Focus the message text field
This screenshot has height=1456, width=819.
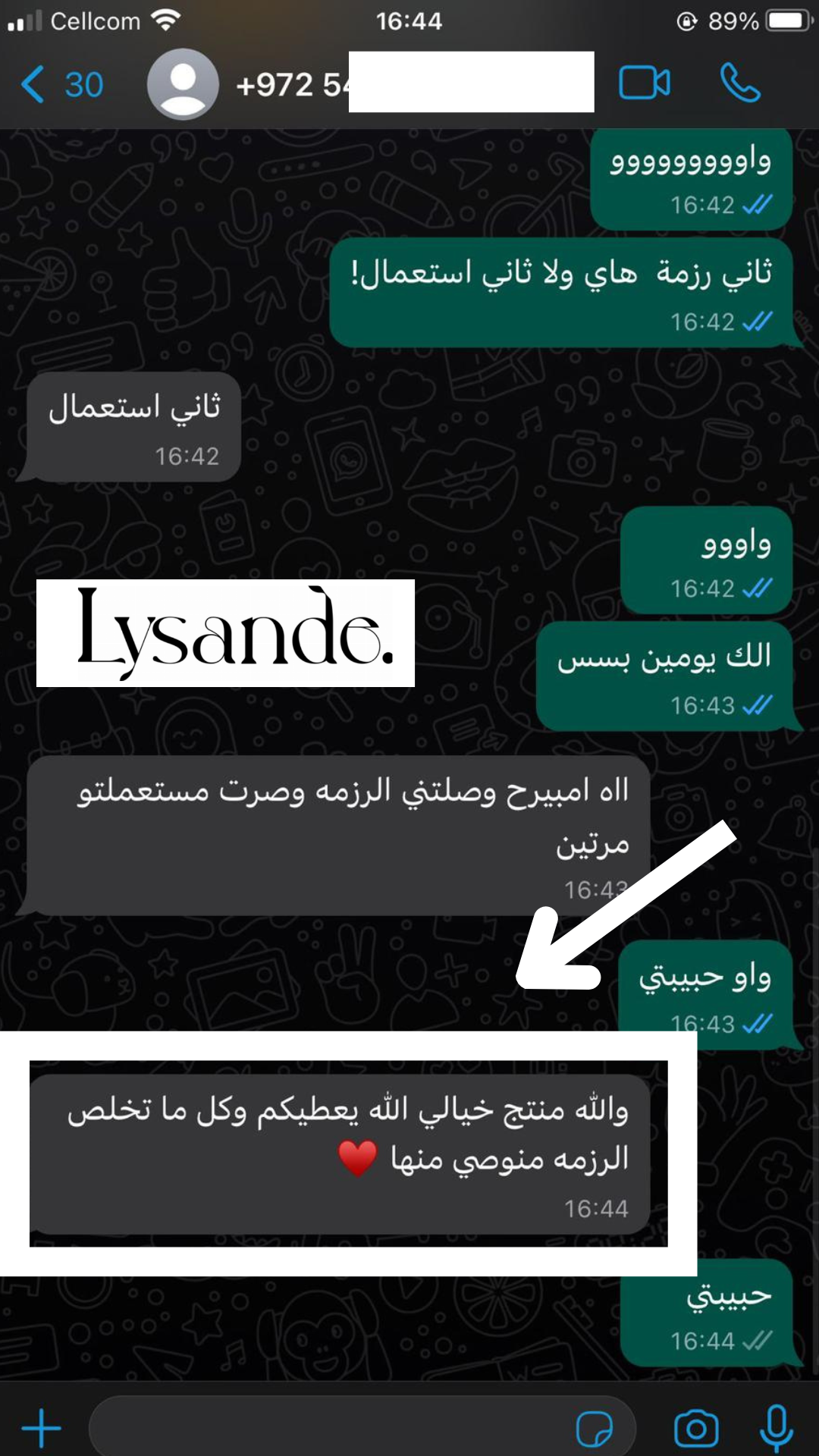[326, 1429]
